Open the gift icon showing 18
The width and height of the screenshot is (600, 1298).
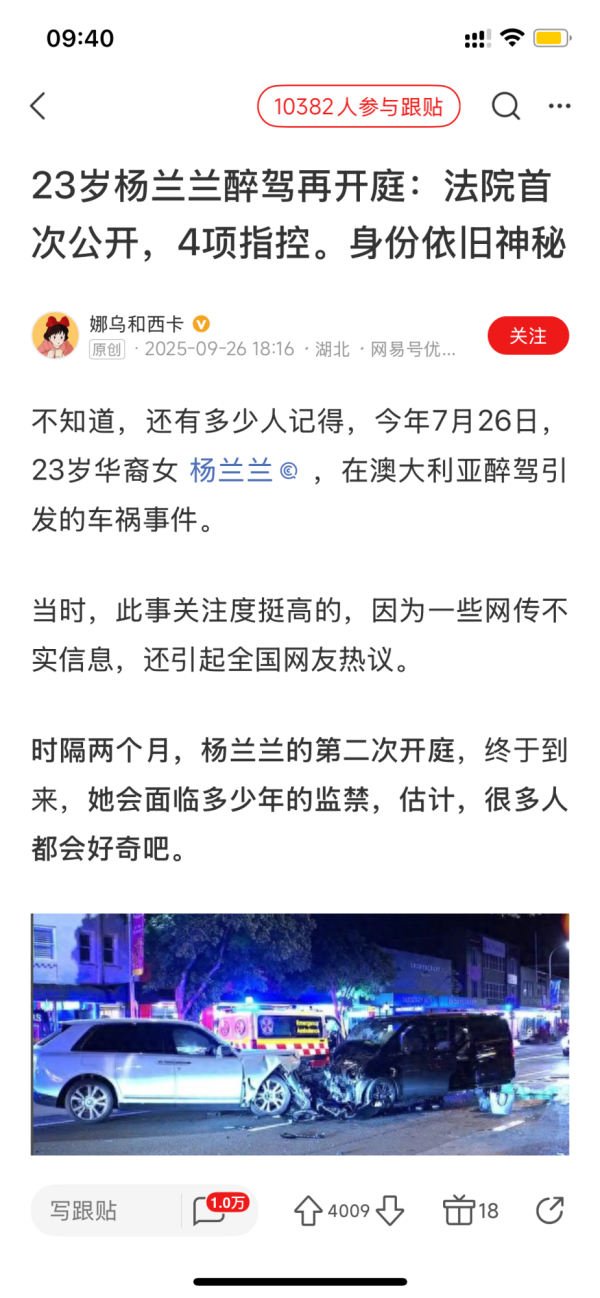click(x=459, y=1211)
